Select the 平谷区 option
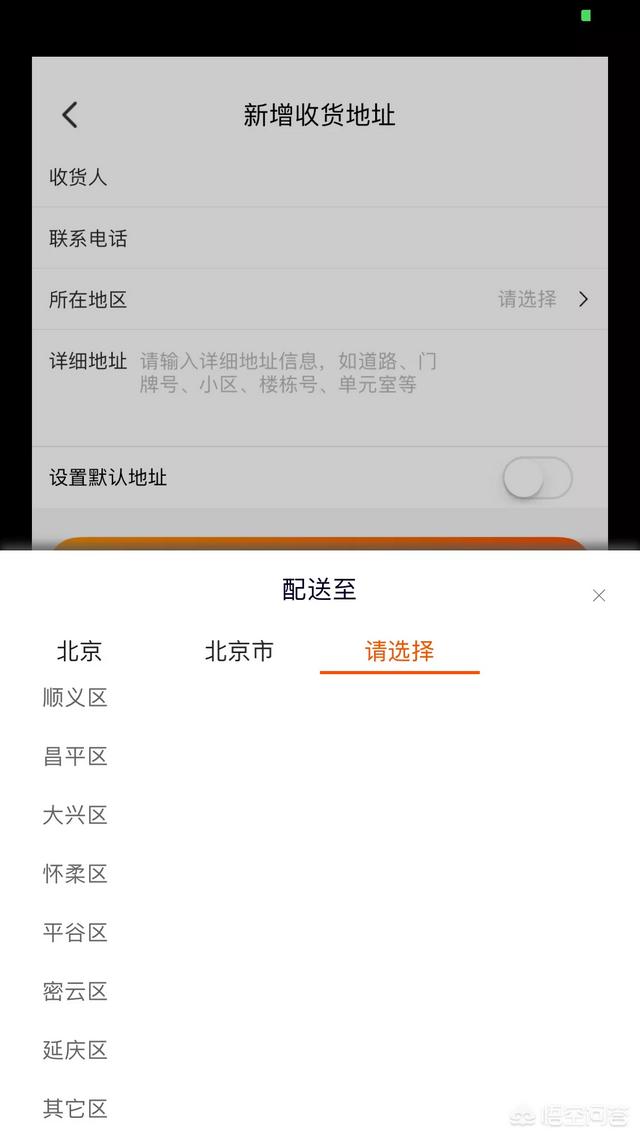The width and height of the screenshot is (640, 1138). pyautogui.click(x=75, y=933)
